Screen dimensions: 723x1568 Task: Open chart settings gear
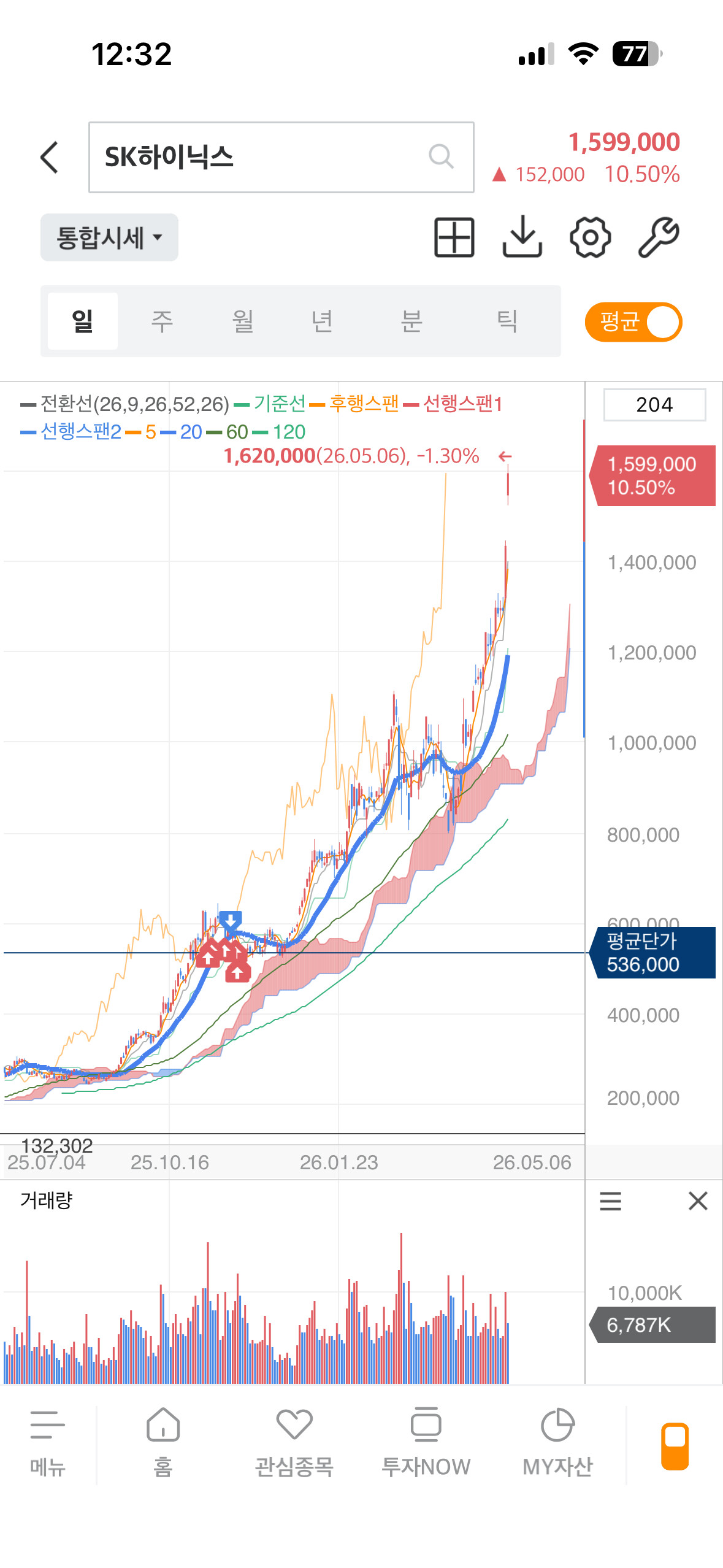pos(590,237)
